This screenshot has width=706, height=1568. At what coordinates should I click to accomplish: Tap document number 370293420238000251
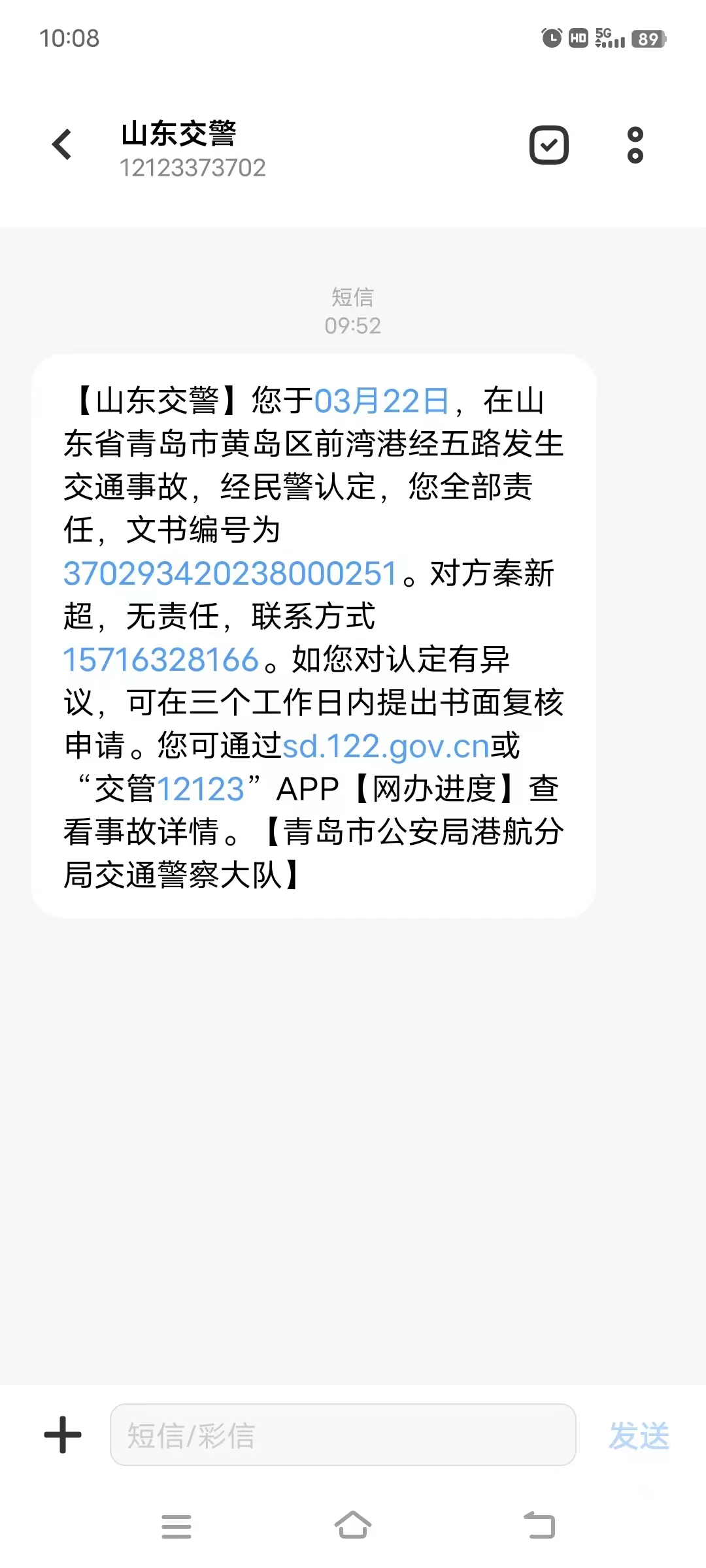coord(230,574)
